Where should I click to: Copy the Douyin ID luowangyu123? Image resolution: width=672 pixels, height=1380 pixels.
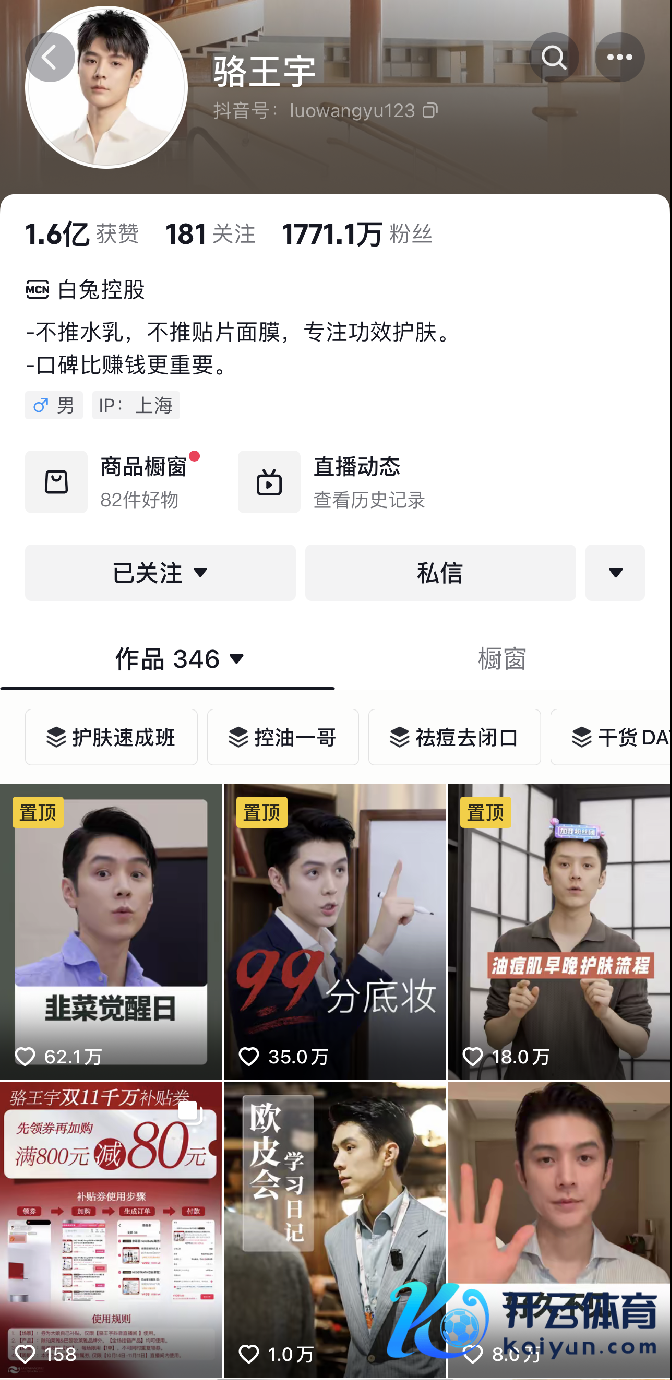pos(431,110)
